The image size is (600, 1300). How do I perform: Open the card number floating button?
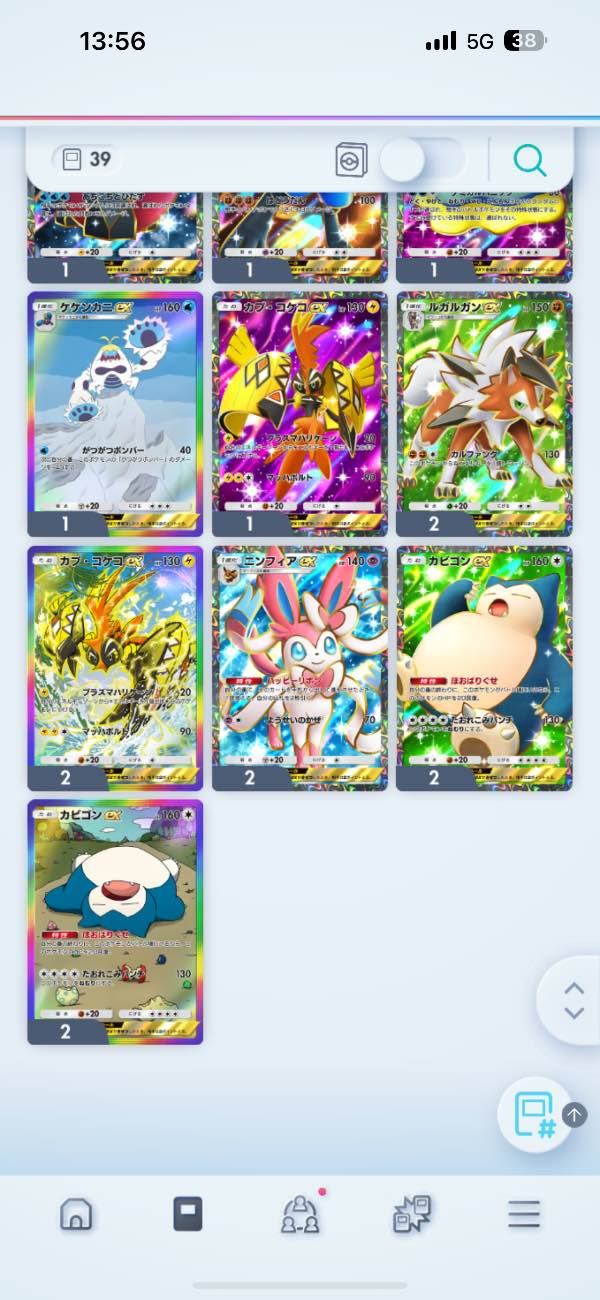[534, 1114]
